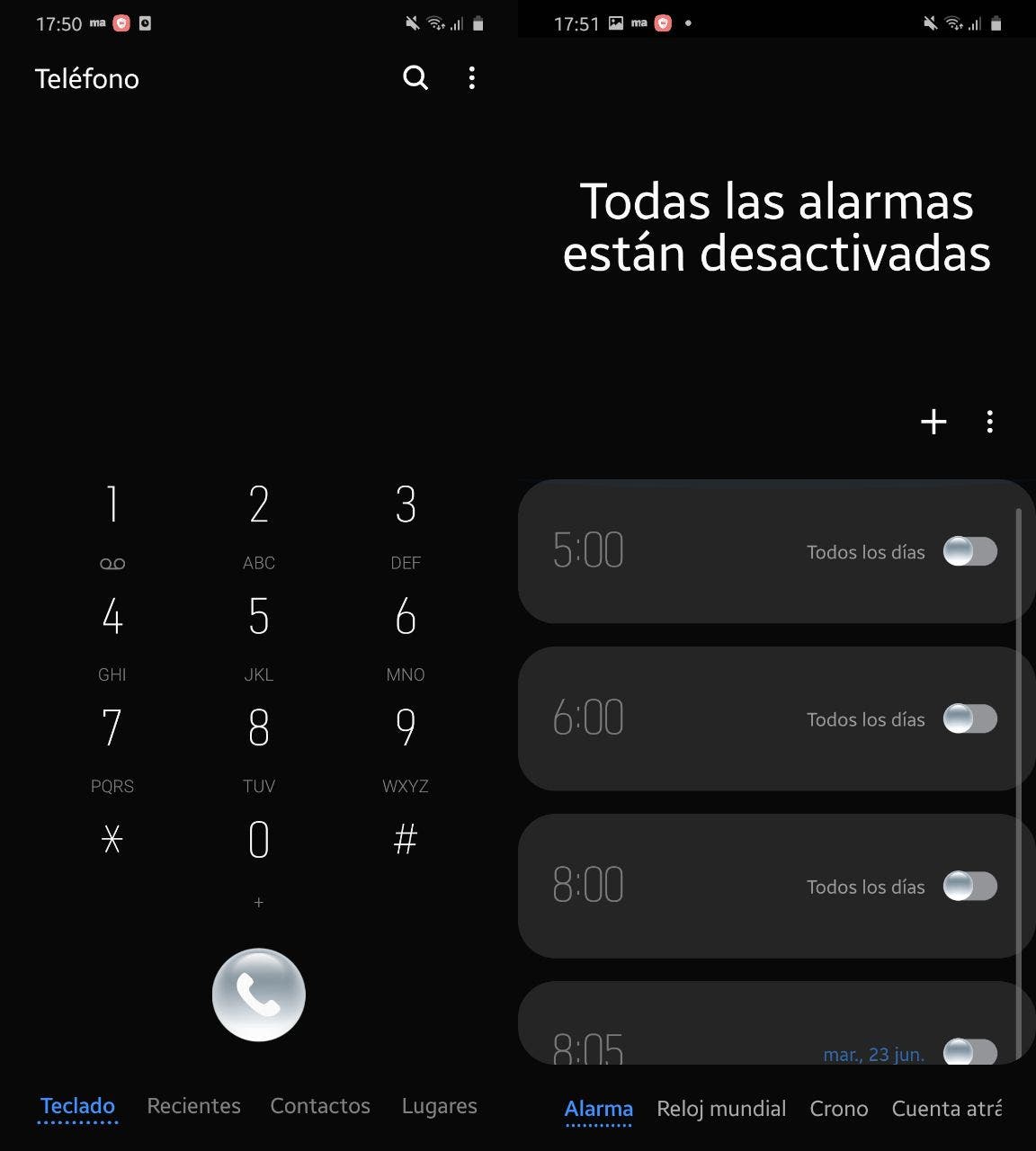Activate the 8:00 daily alarm
Image resolution: width=1036 pixels, height=1151 pixels.
pos(969,886)
